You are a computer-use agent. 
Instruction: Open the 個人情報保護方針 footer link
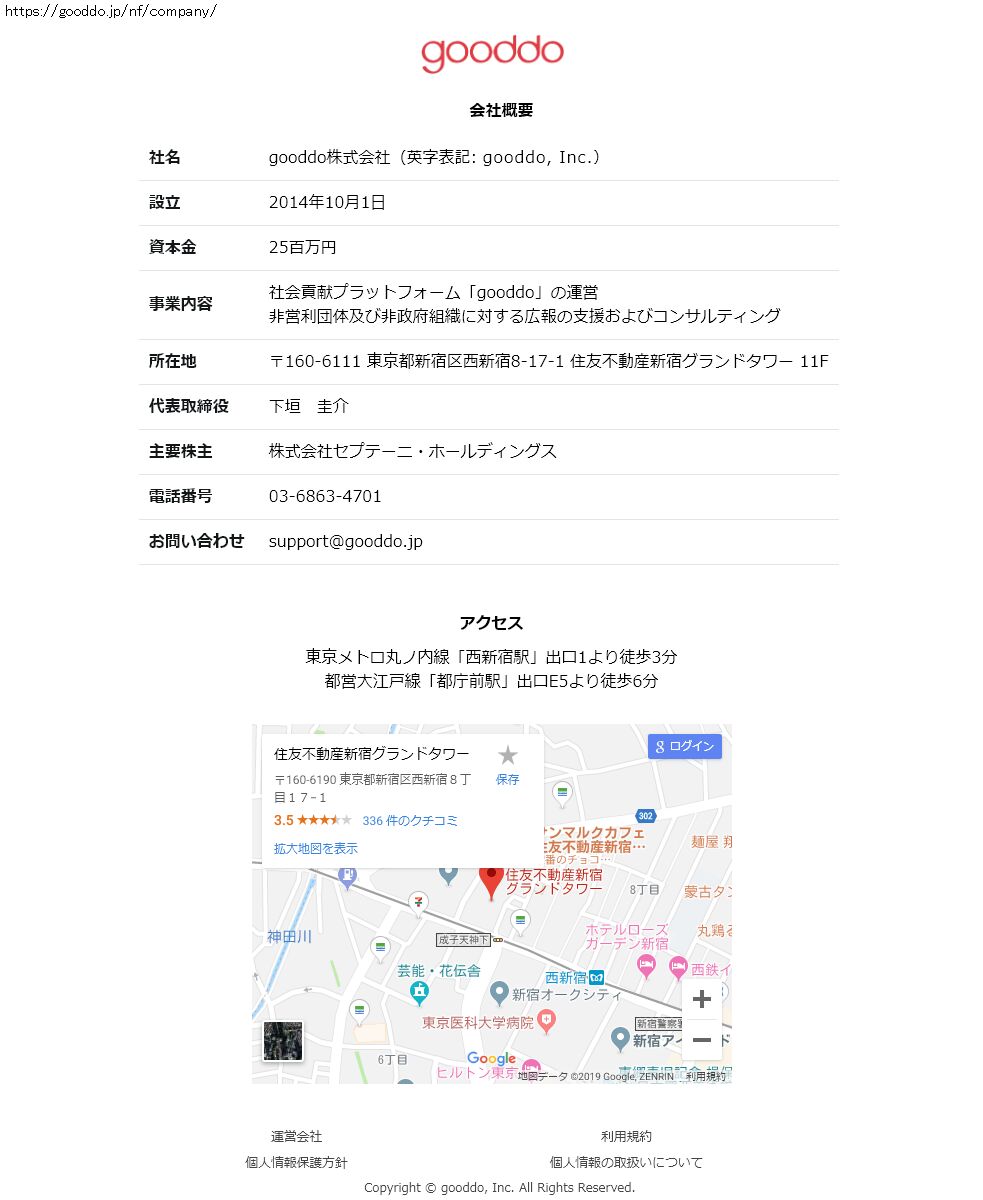click(296, 1162)
